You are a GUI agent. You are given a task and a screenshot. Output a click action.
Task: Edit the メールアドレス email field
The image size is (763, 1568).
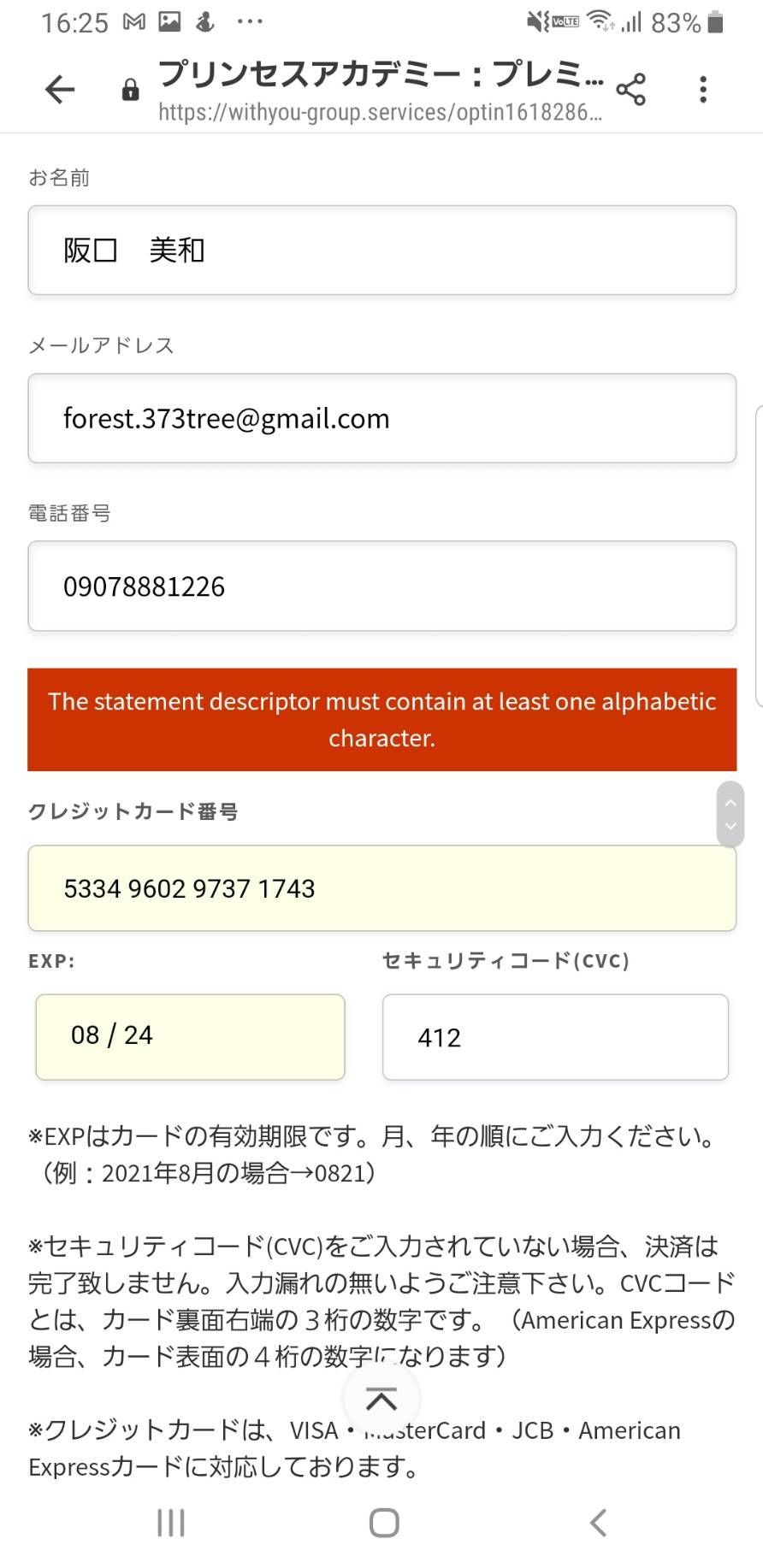(x=381, y=418)
